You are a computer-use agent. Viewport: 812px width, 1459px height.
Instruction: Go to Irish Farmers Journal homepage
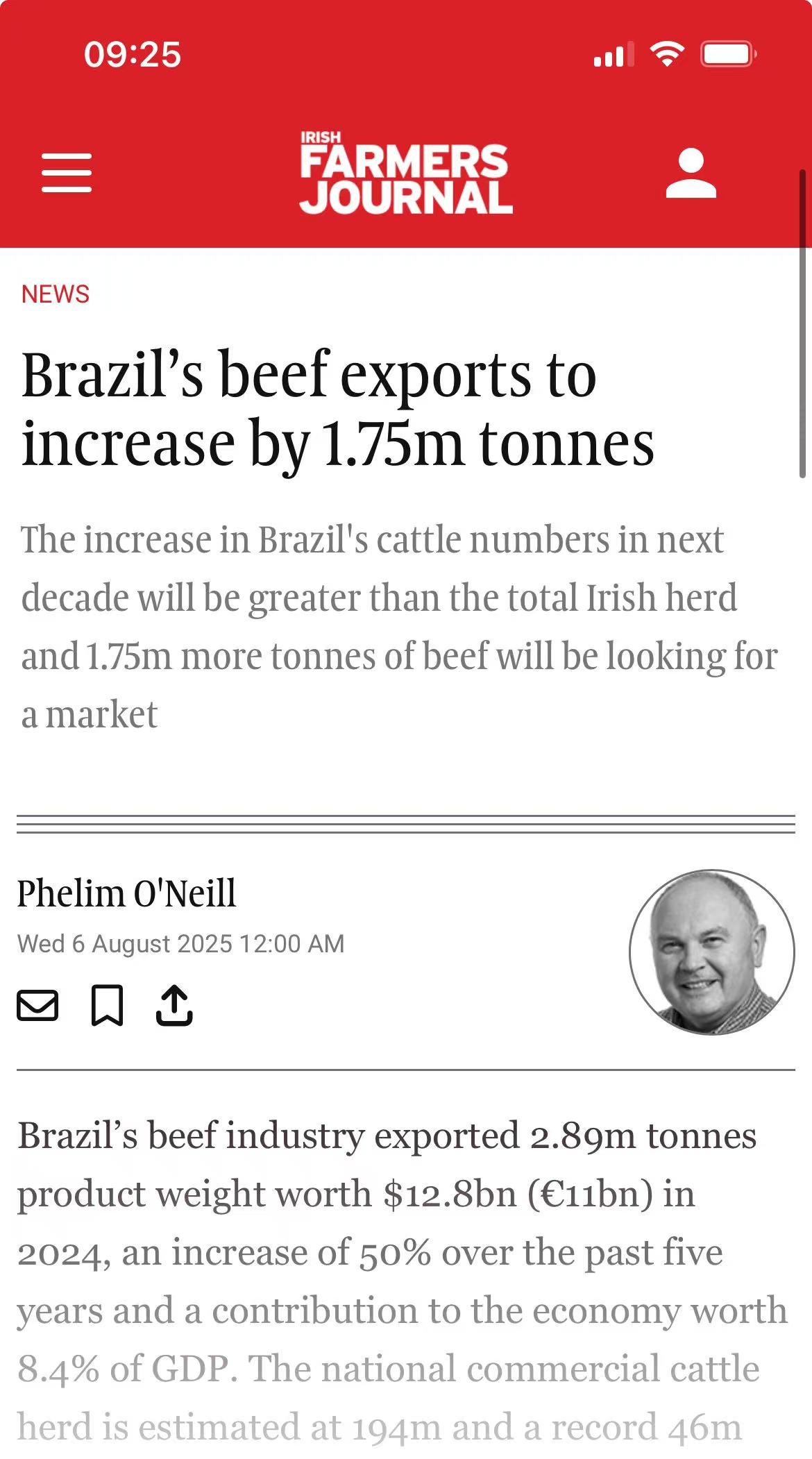coord(406,173)
